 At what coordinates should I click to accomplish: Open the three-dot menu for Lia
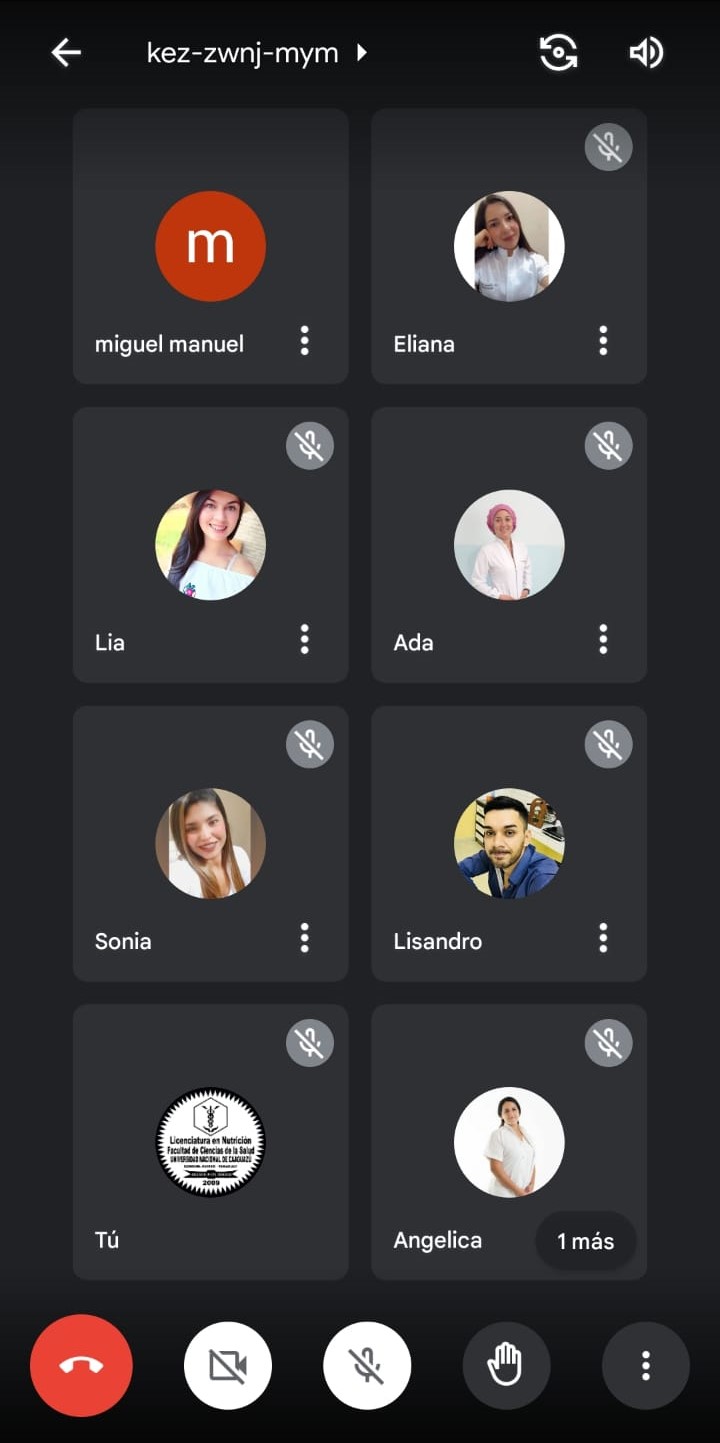[305, 639]
